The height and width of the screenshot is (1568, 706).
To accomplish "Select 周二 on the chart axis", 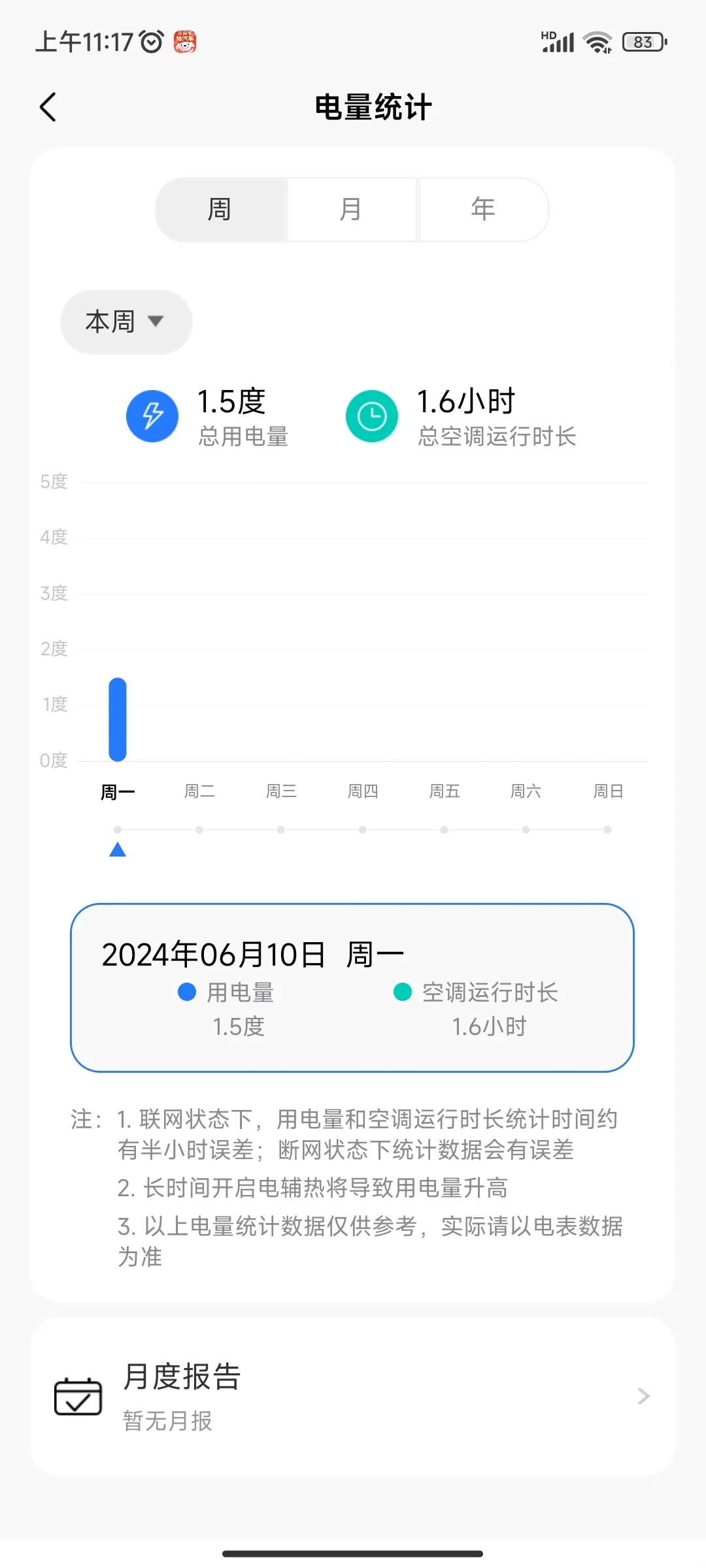I will point(199,792).
